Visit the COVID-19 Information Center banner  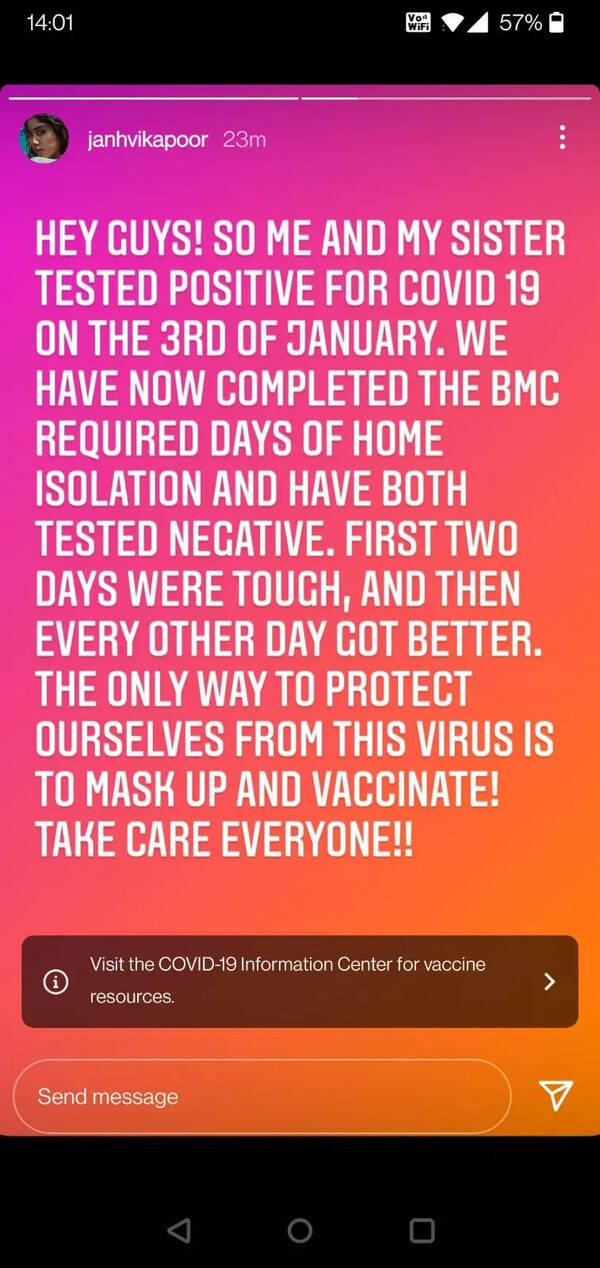click(x=300, y=981)
